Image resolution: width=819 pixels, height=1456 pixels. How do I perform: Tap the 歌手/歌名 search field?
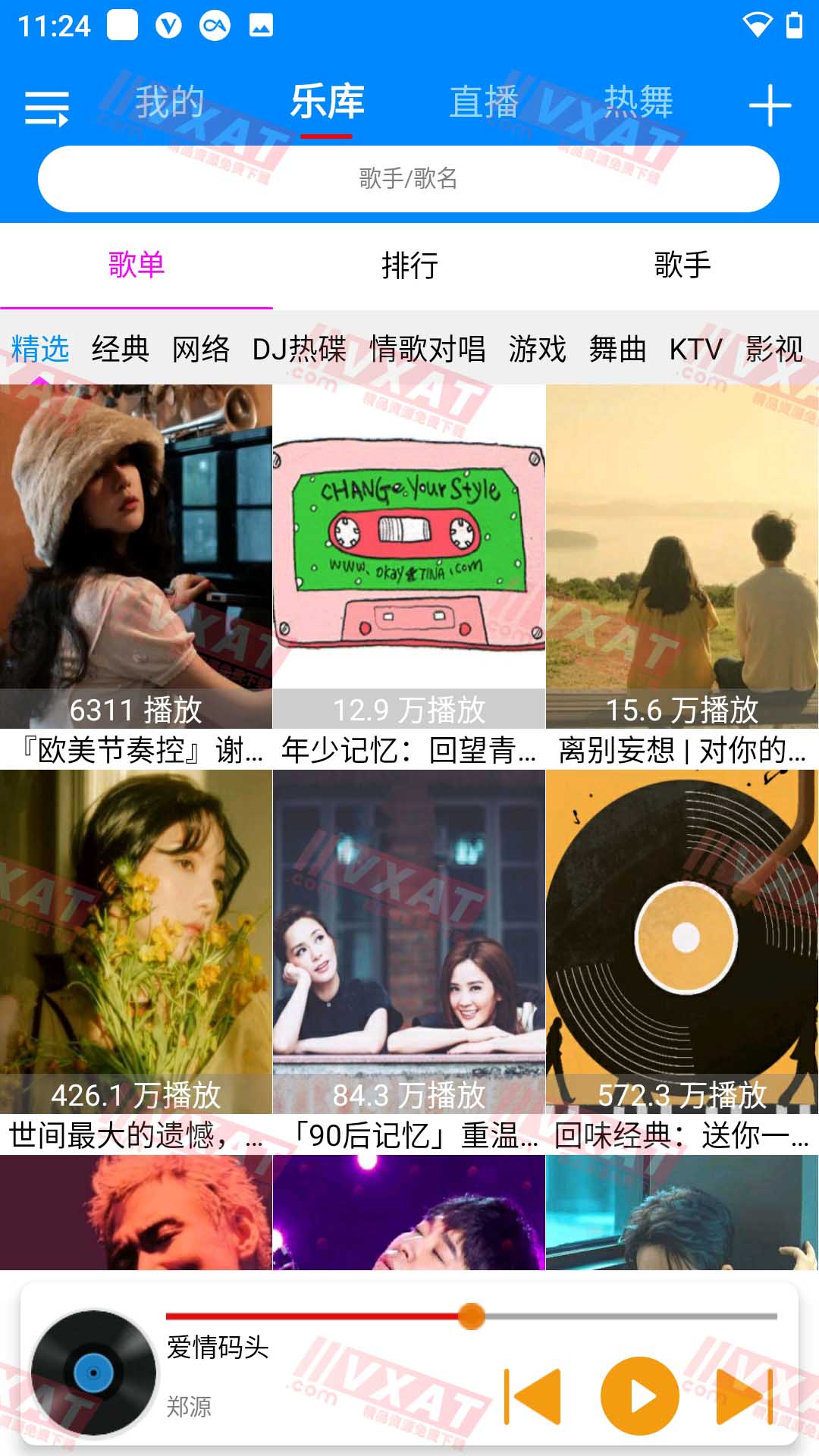click(x=409, y=179)
